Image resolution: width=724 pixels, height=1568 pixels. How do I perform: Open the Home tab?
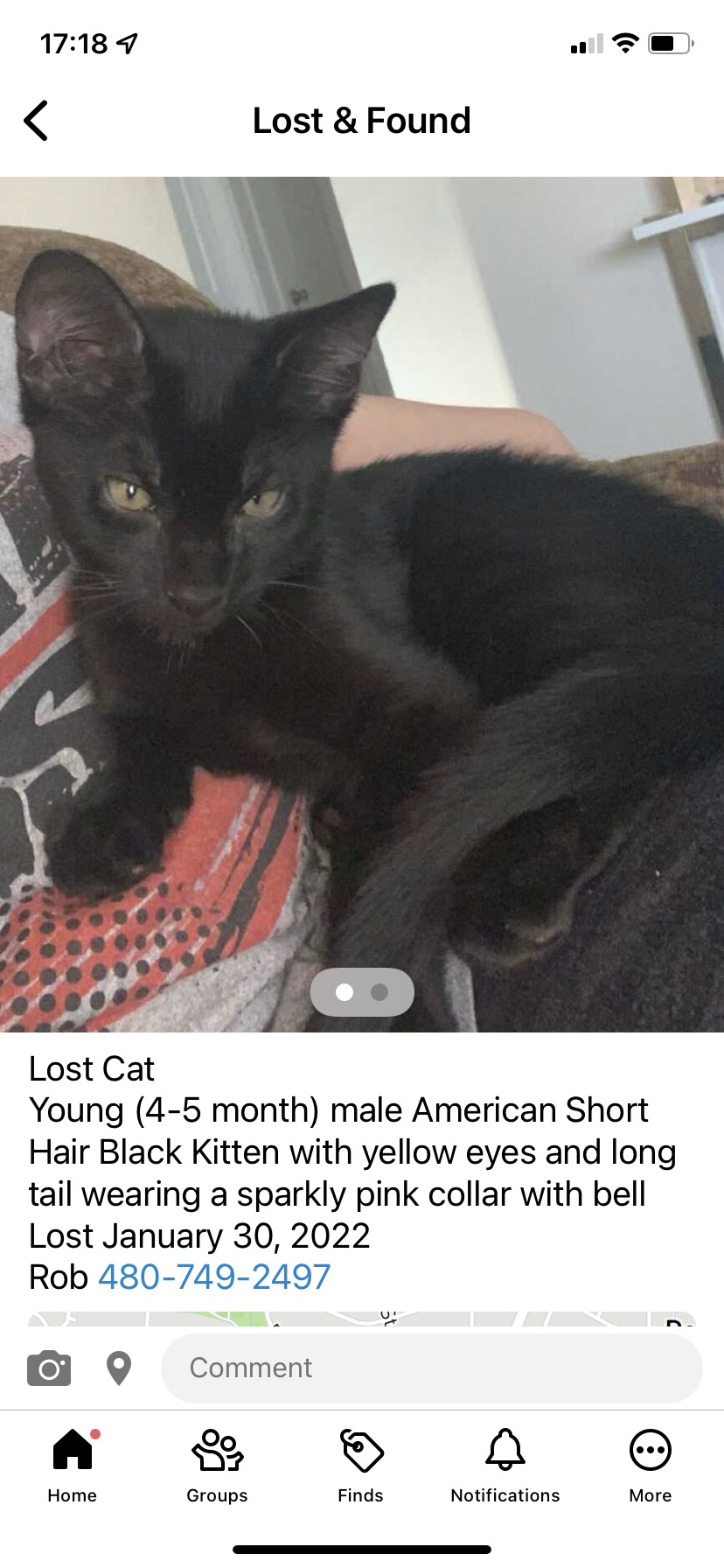point(73,1466)
